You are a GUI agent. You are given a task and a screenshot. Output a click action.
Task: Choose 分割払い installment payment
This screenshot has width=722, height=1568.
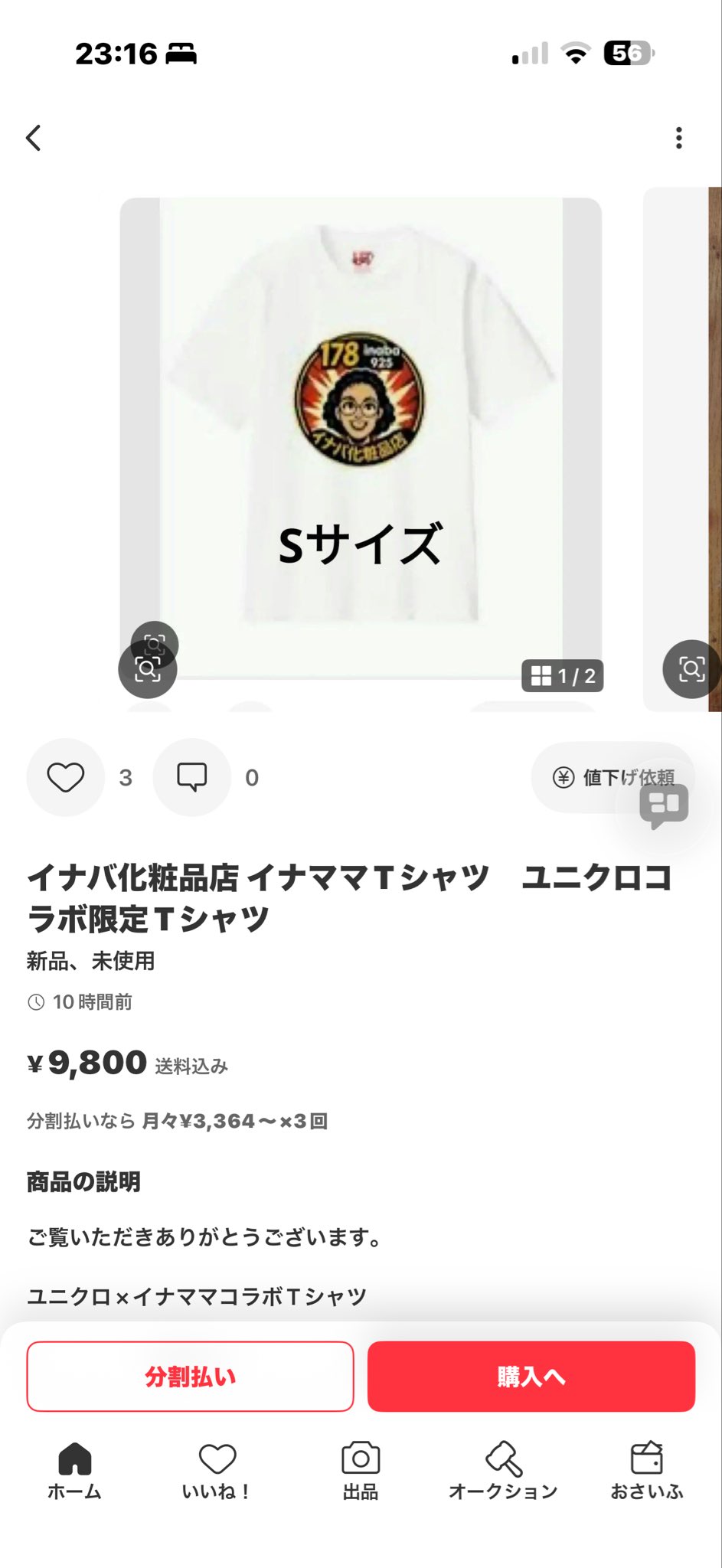point(190,1376)
